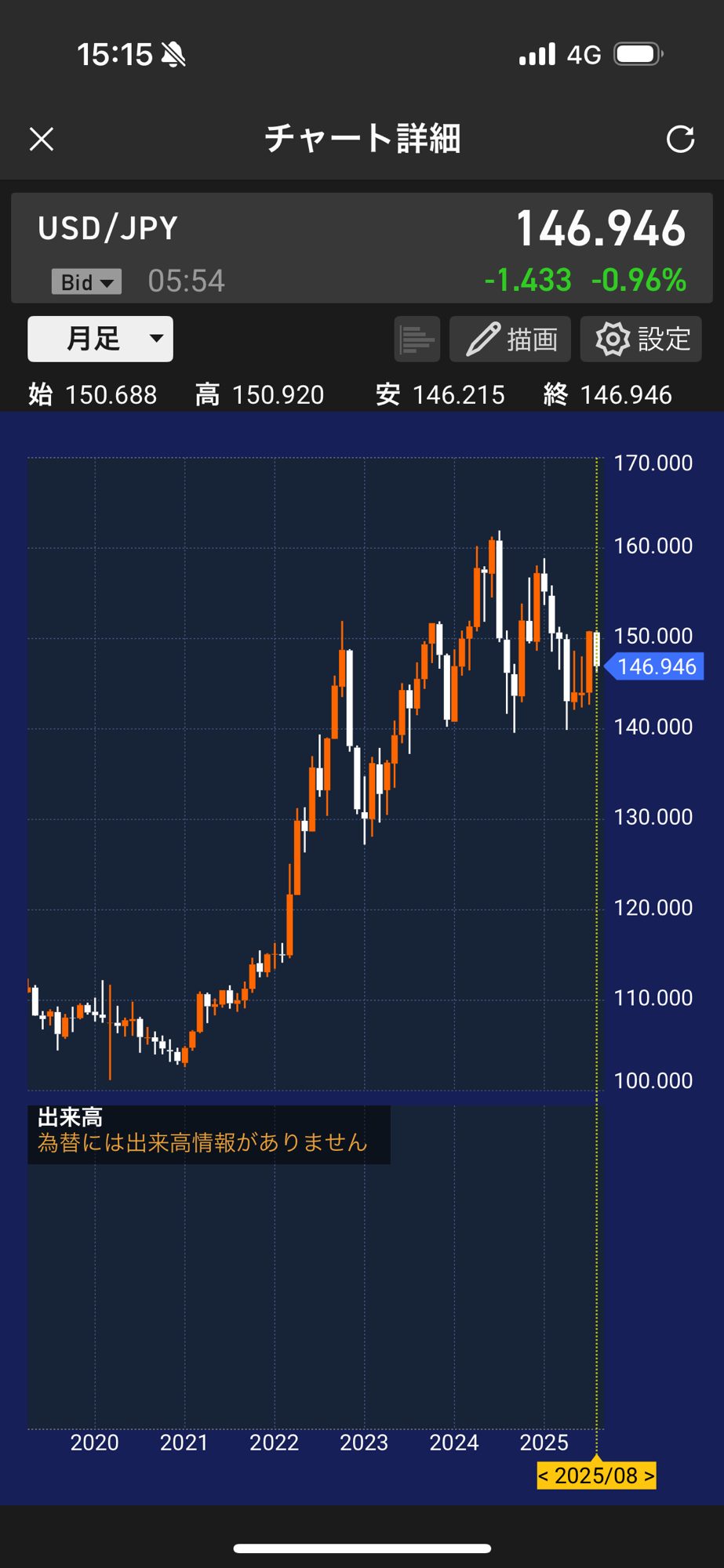Open the 月足 timeframe dropdown

(x=100, y=339)
